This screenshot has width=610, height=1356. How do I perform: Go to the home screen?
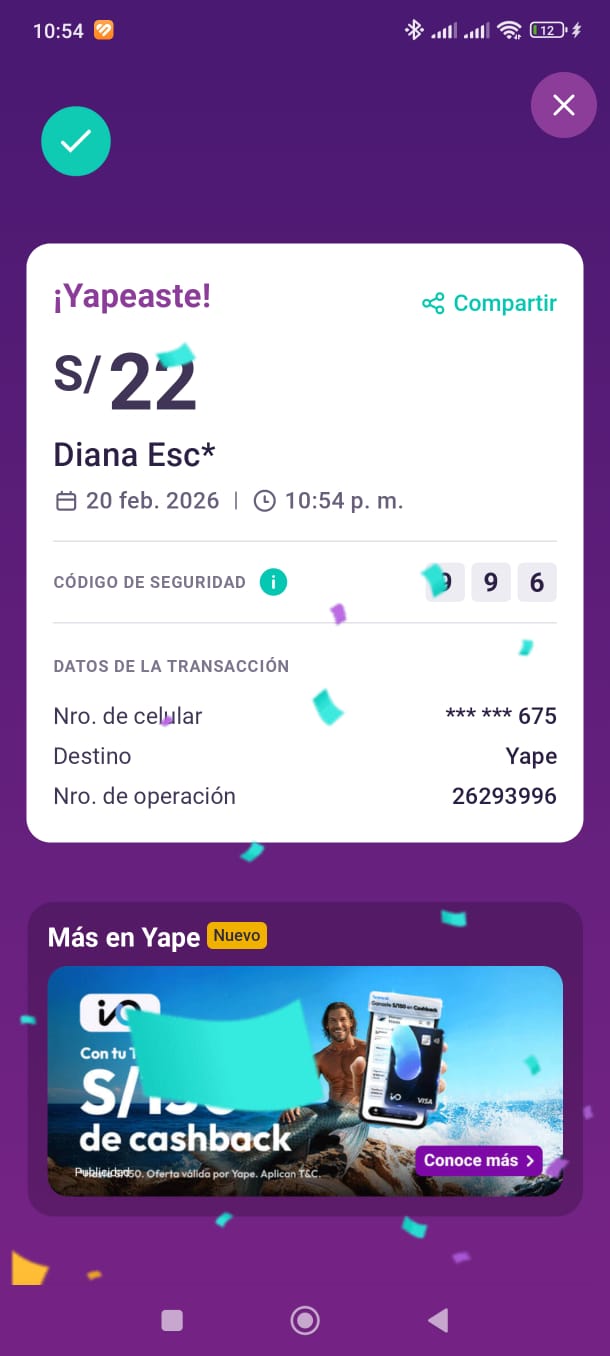tap(305, 1321)
